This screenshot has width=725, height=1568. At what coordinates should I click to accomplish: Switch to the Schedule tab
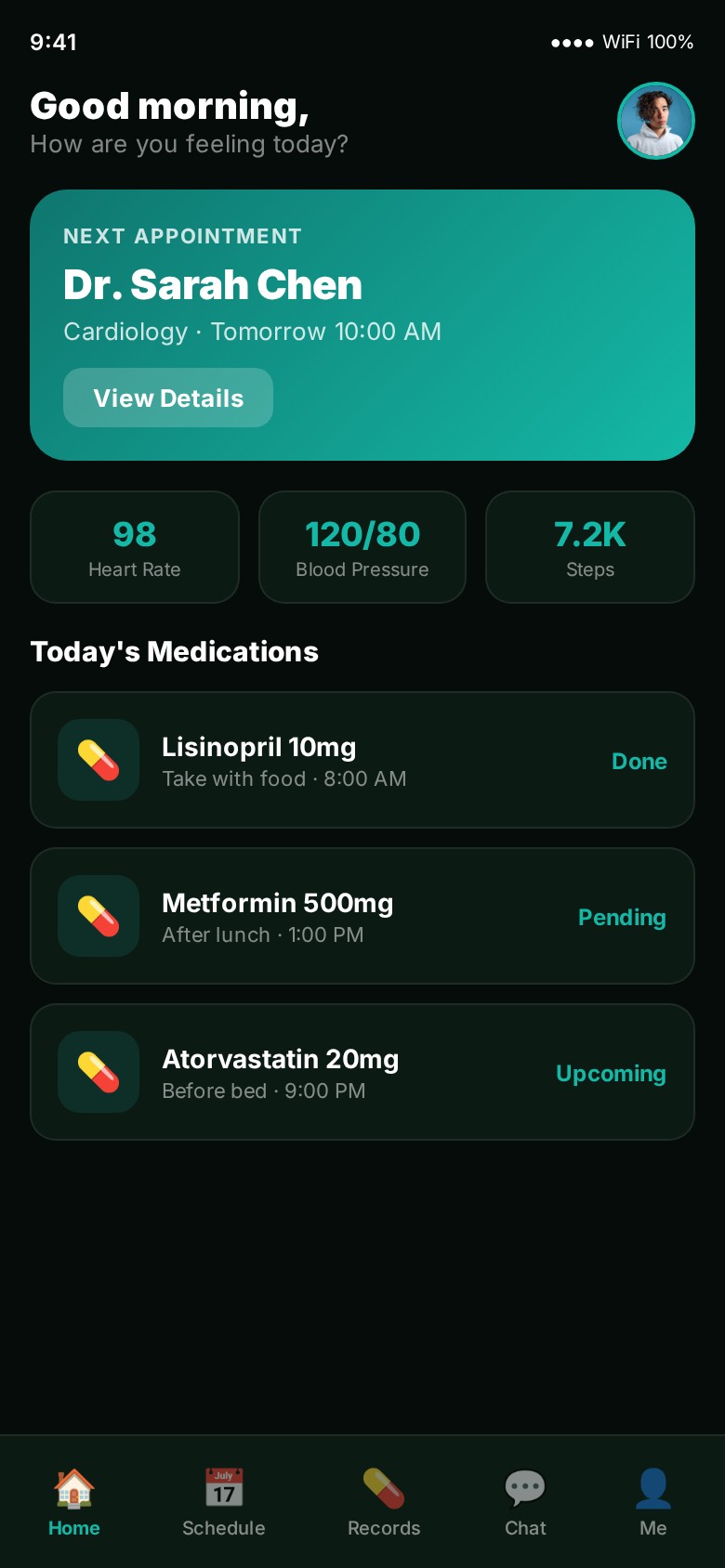(x=224, y=1502)
